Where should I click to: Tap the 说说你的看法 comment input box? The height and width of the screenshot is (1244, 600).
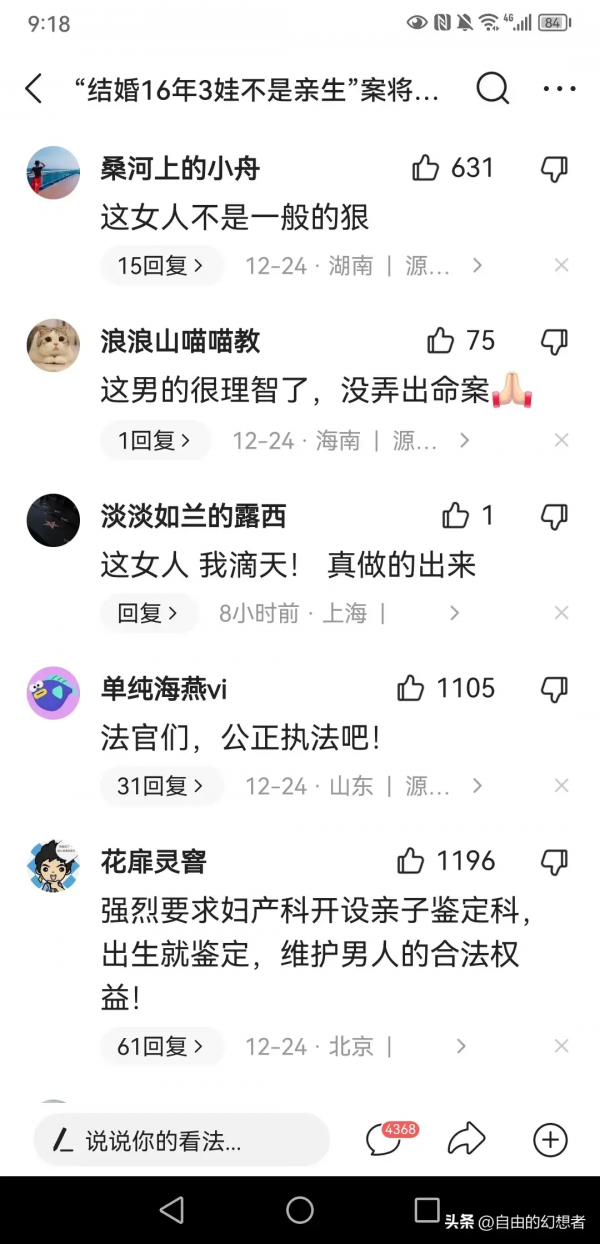click(x=180, y=1140)
